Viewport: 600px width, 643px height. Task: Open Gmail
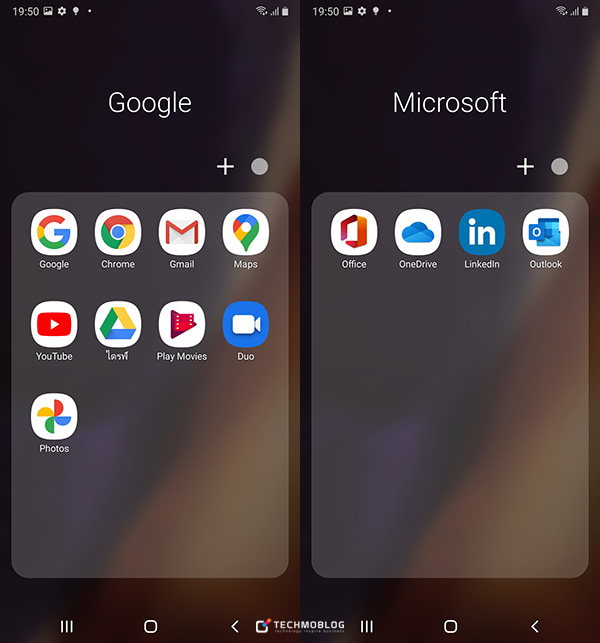(182, 233)
